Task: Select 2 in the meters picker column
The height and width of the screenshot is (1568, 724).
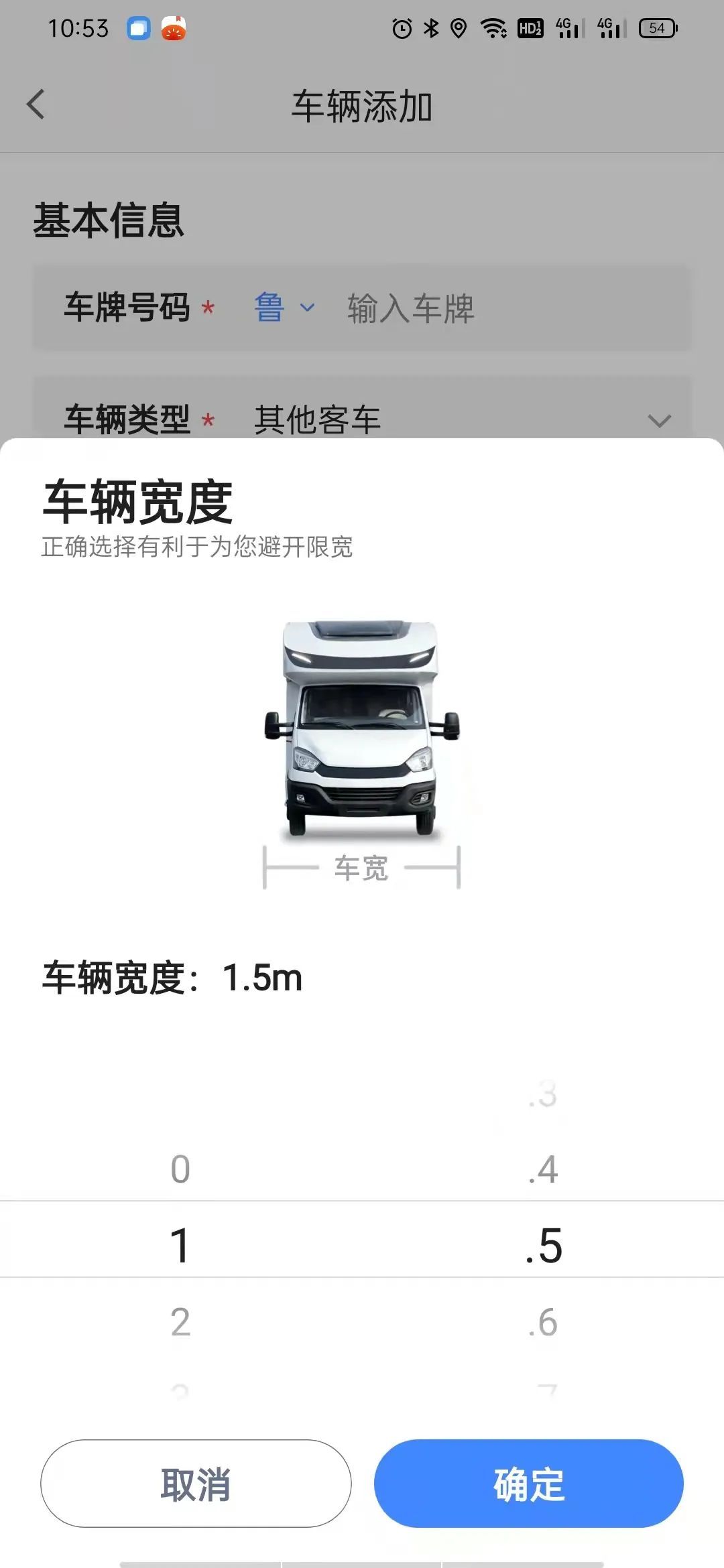Action: click(180, 1322)
